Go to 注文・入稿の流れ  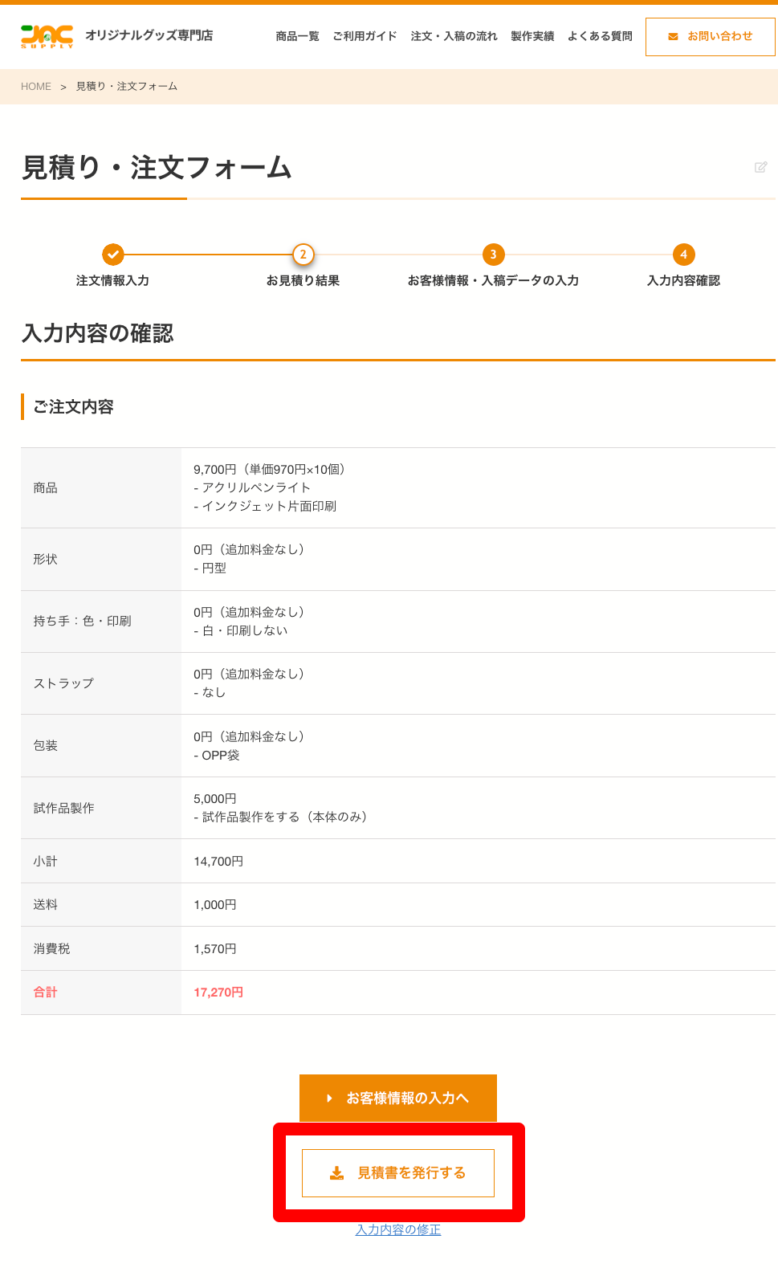tap(453, 36)
